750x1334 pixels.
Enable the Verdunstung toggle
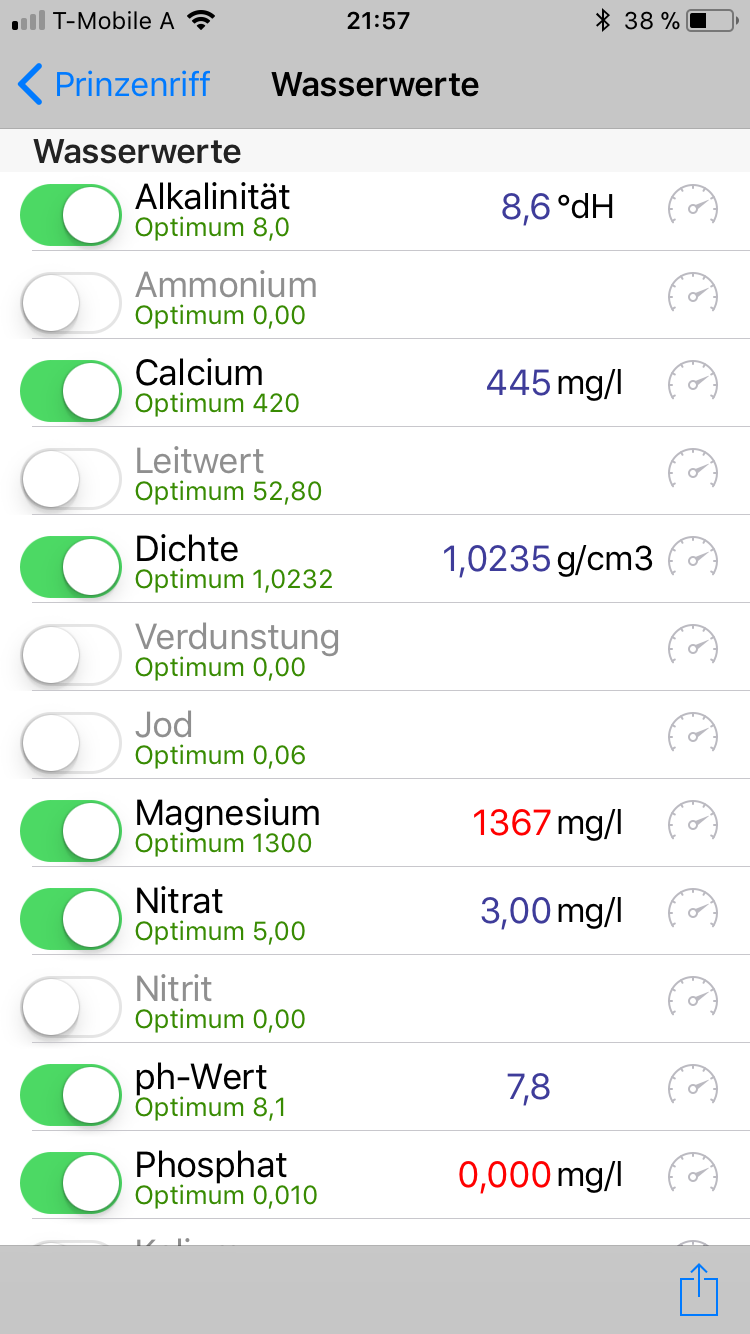coord(71,655)
